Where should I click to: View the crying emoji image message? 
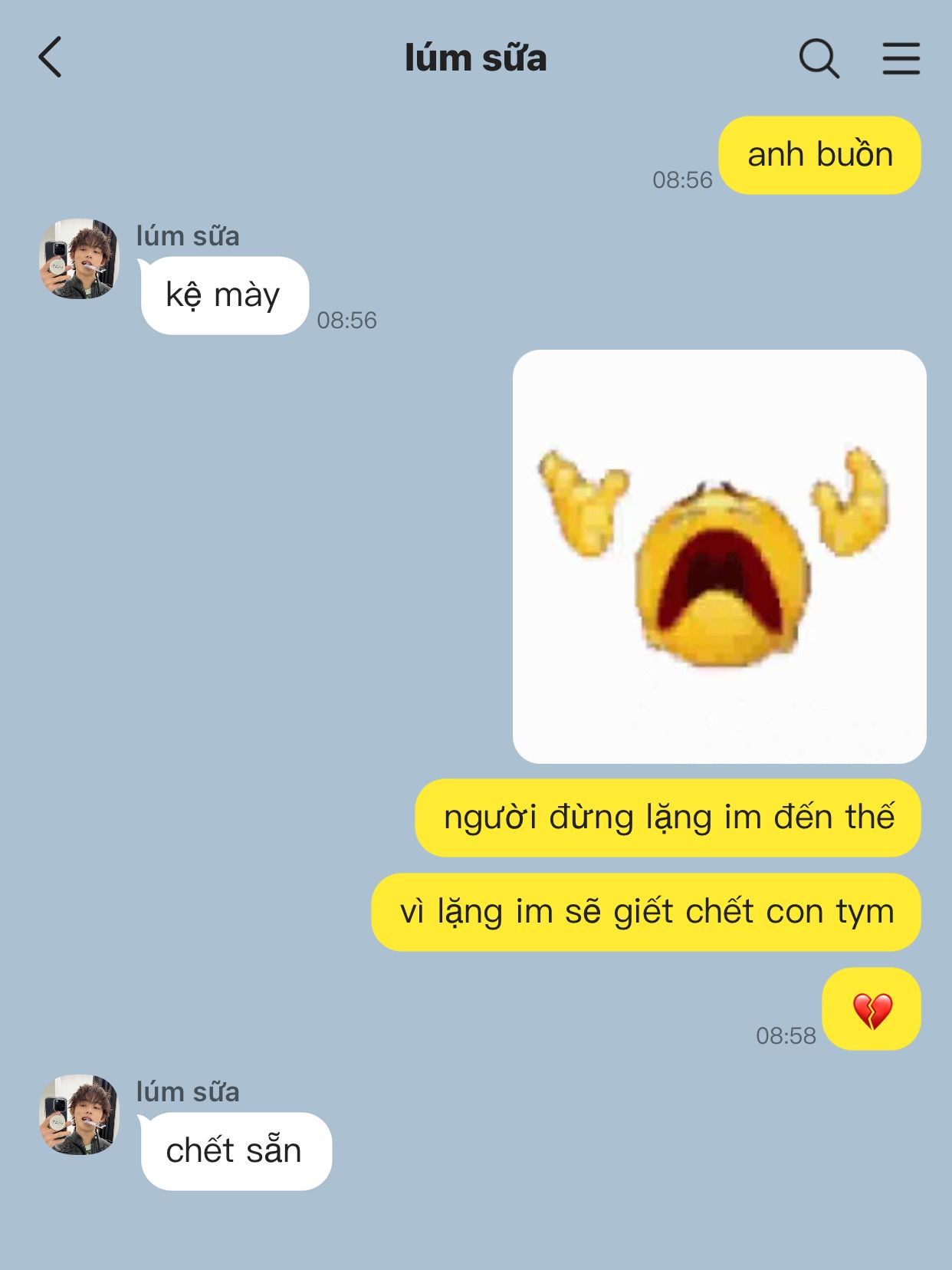coord(719,556)
